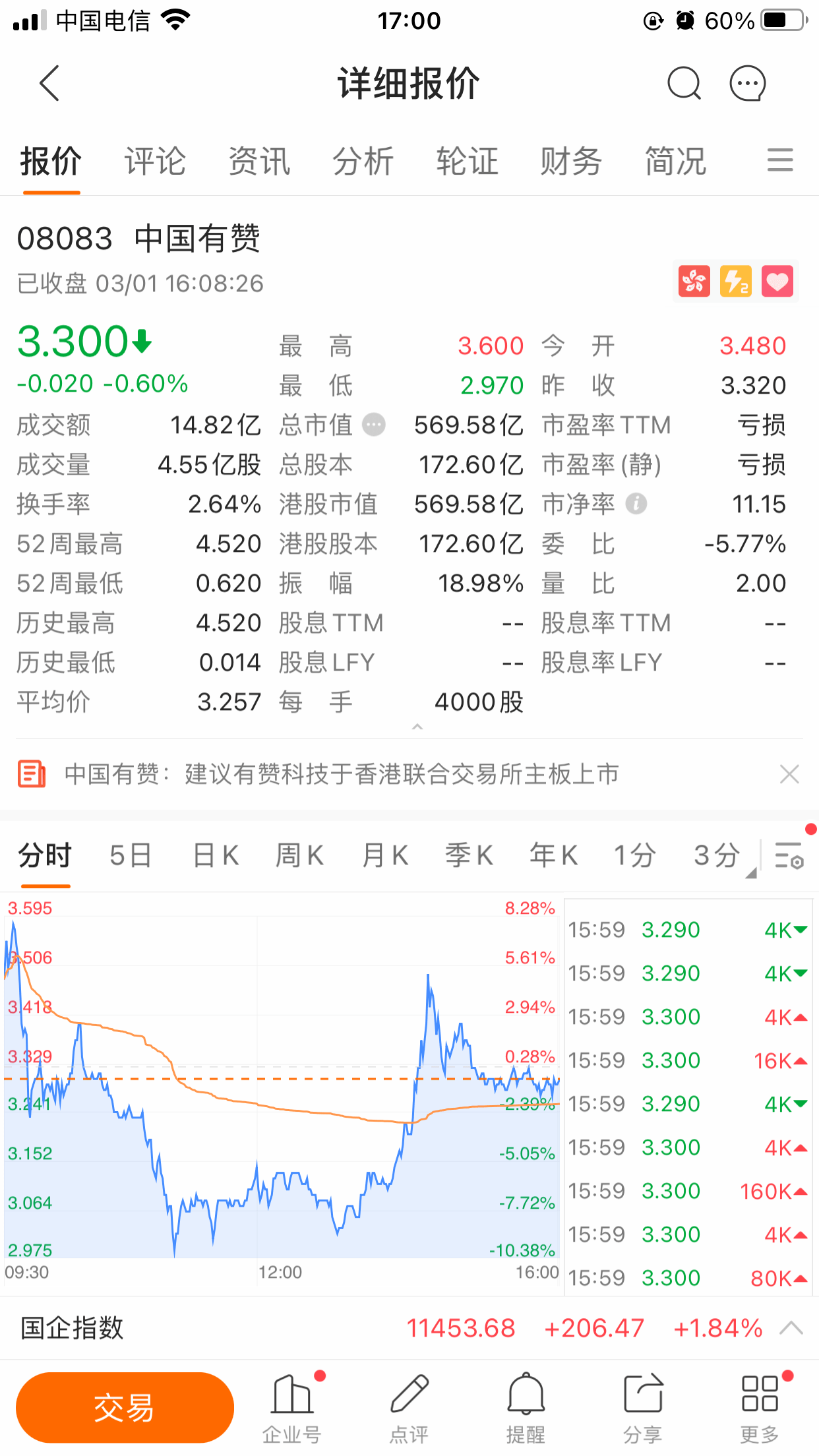819x1456 pixels.
Task: Dismiss the 中国有赞 news banner
Action: pos(789,773)
